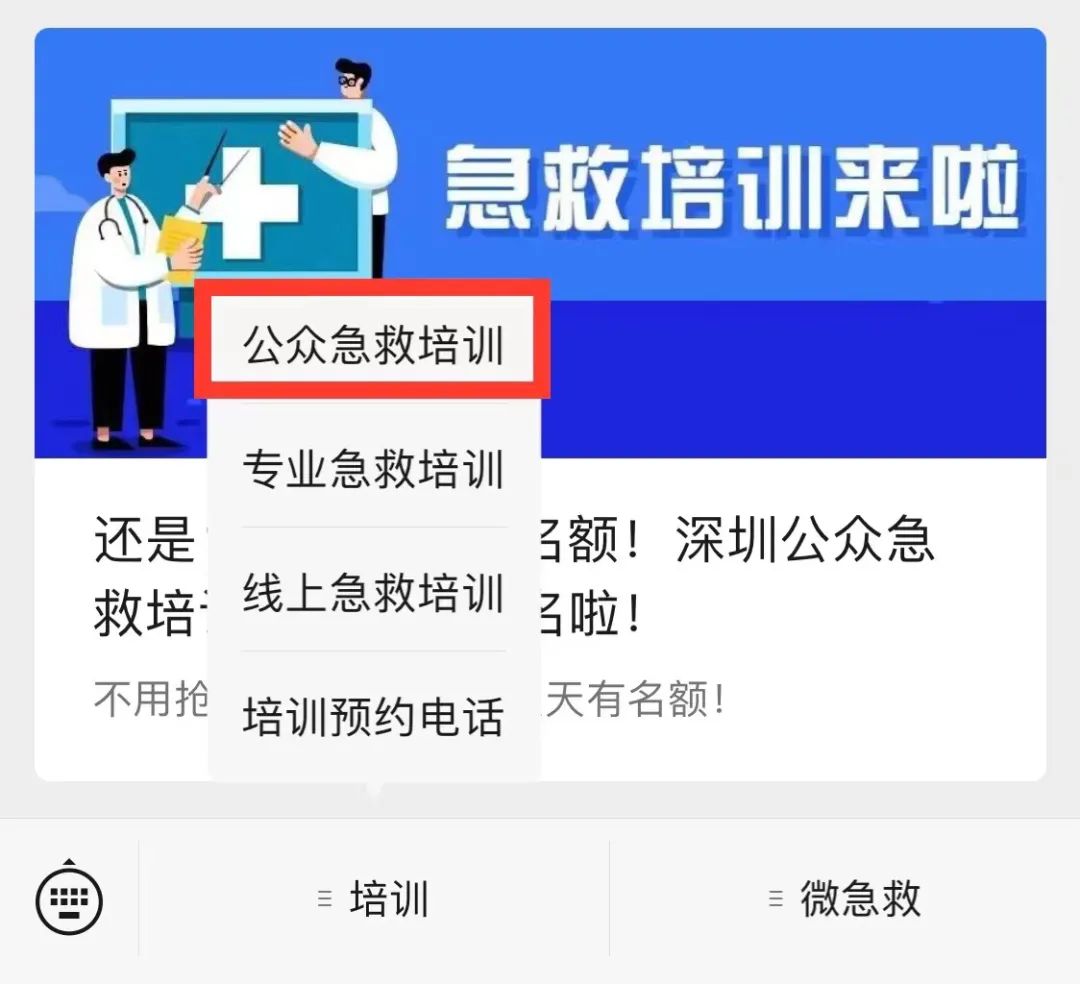Choose 线上急救培训 in the menu
This screenshot has width=1080, height=984.
click(x=373, y=593)
